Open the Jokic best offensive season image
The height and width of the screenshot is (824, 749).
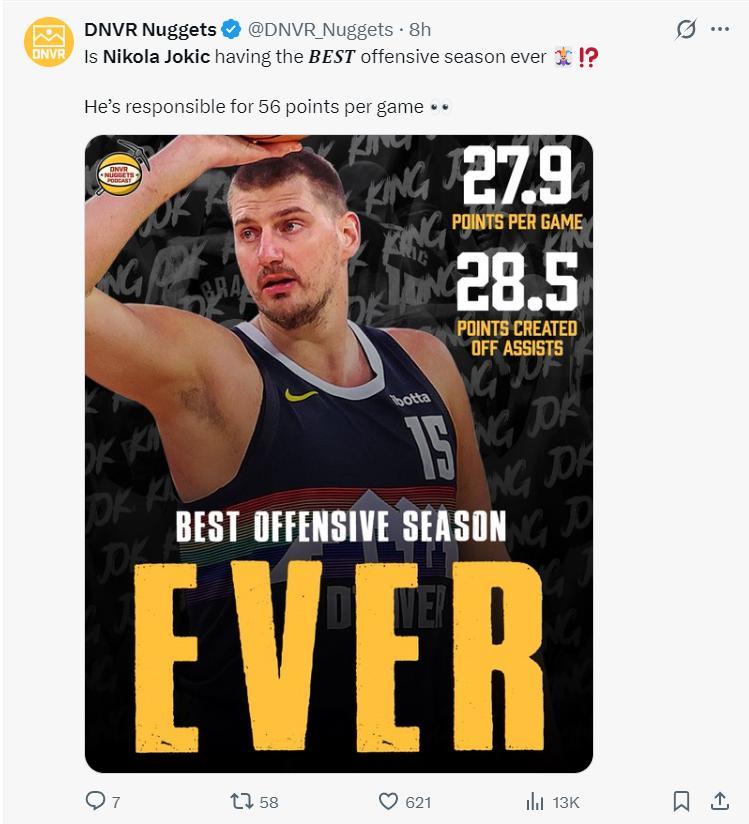[x=338, y=454]
